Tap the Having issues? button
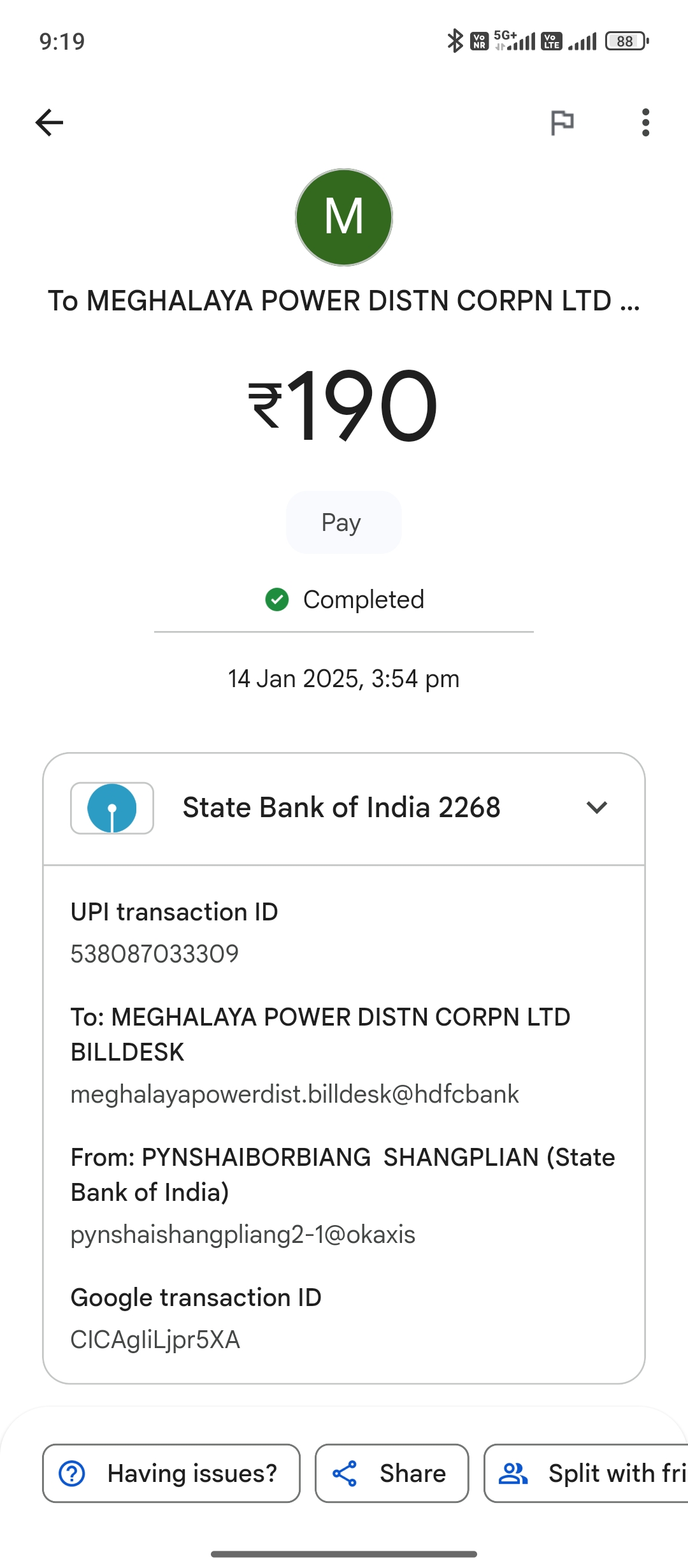The height and width of the screenshot is (1568, 688). click(171, 1473)
